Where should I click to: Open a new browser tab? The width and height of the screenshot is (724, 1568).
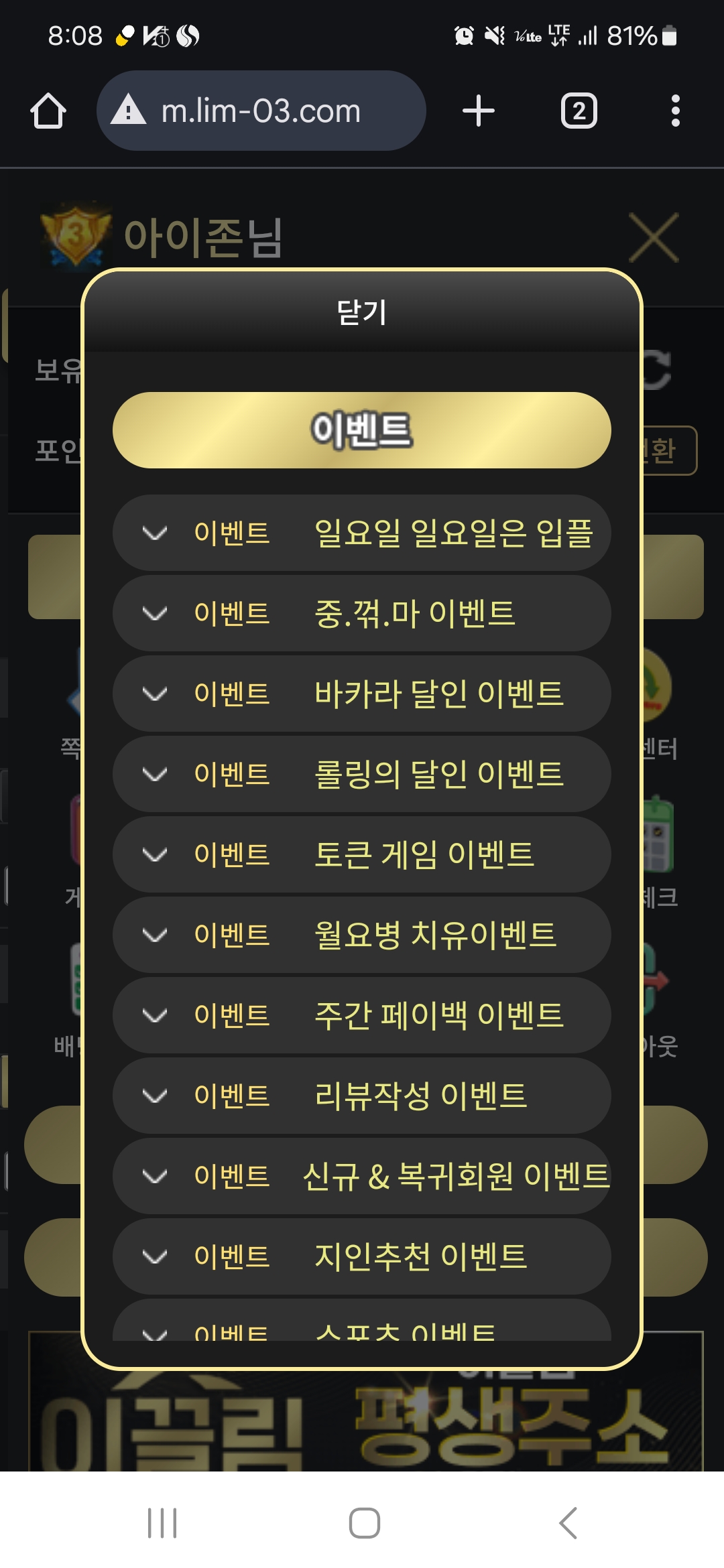click(479, 111)
